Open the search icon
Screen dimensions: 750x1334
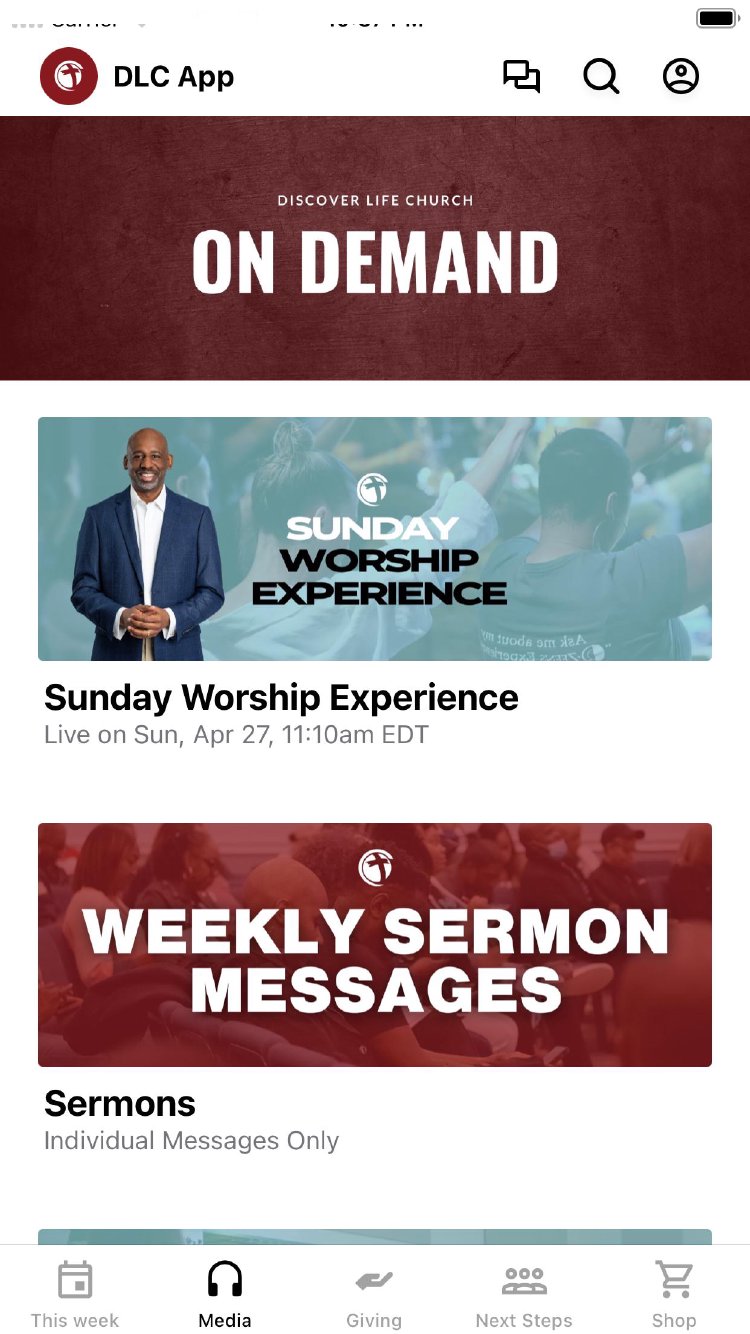pos(601,77)
